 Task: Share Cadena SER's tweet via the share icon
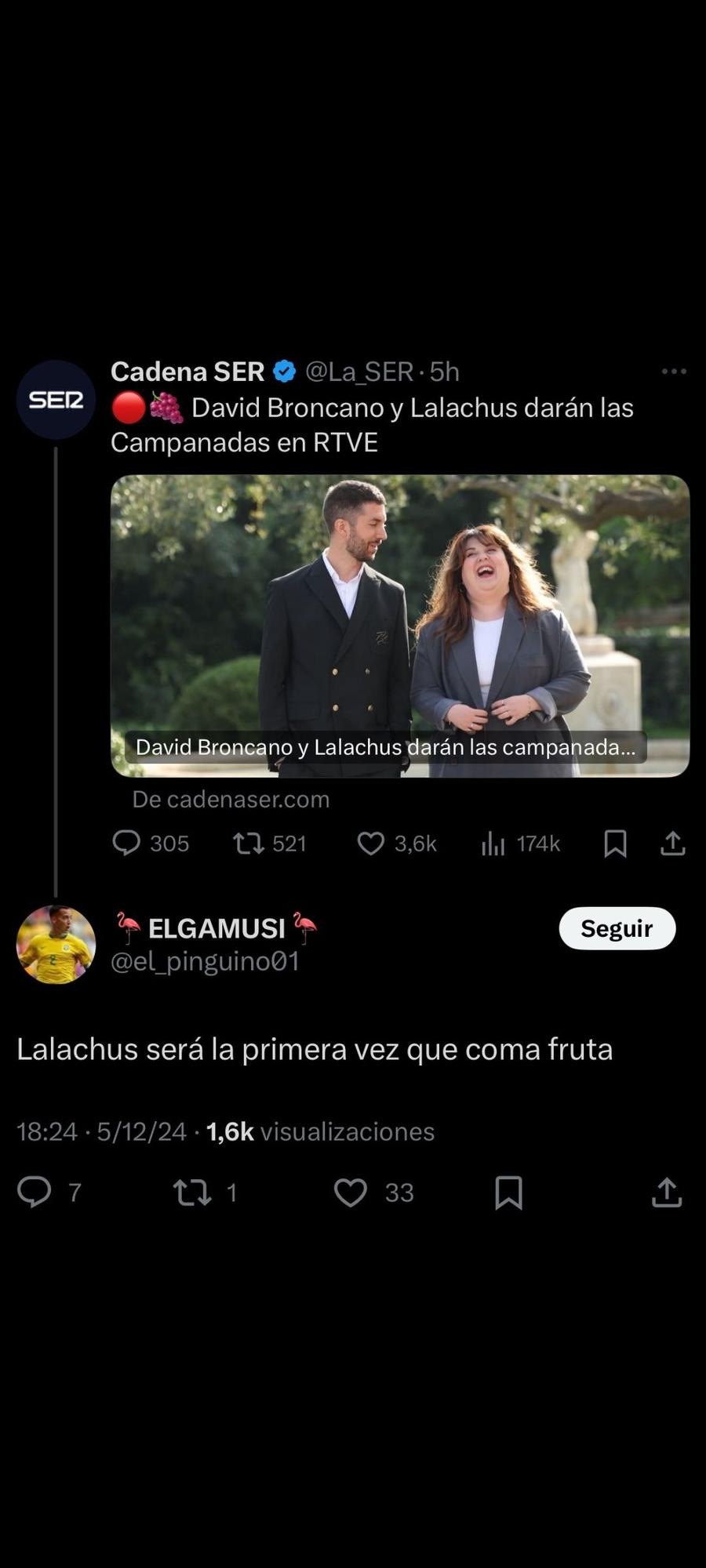click(x=672, y=844)
